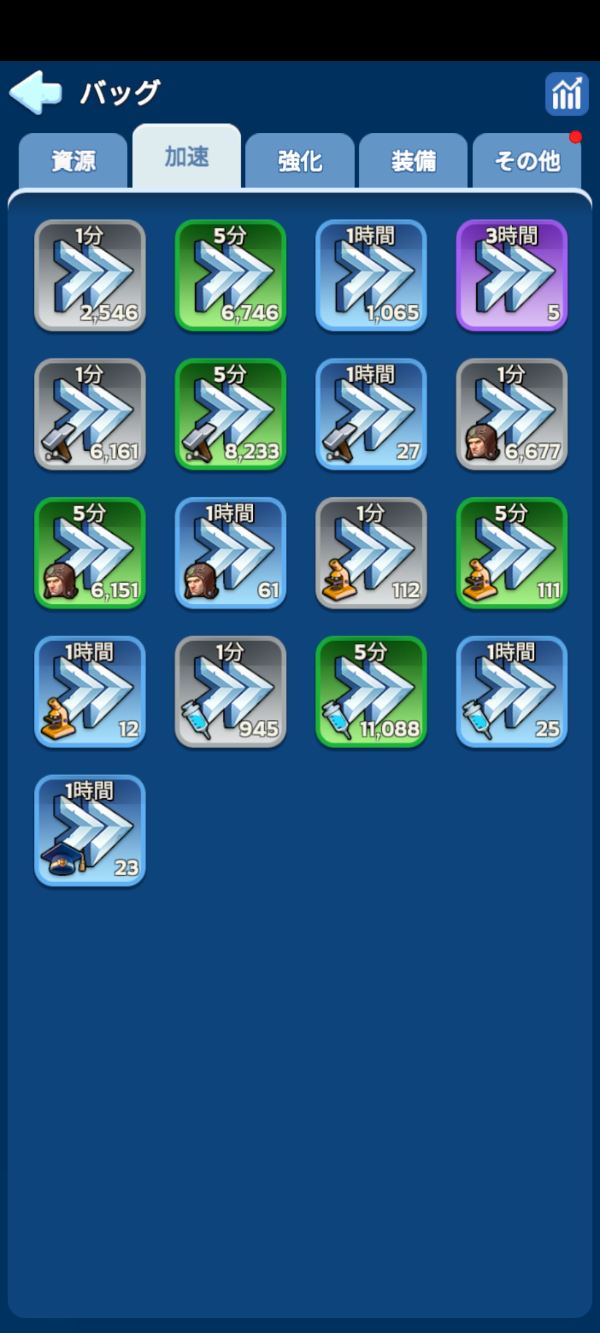This screenshot has width=600, height=1333.
Task: Select the 1時間 graduation cap speedup
Action: pyautogui.click(x=90, y=831)
